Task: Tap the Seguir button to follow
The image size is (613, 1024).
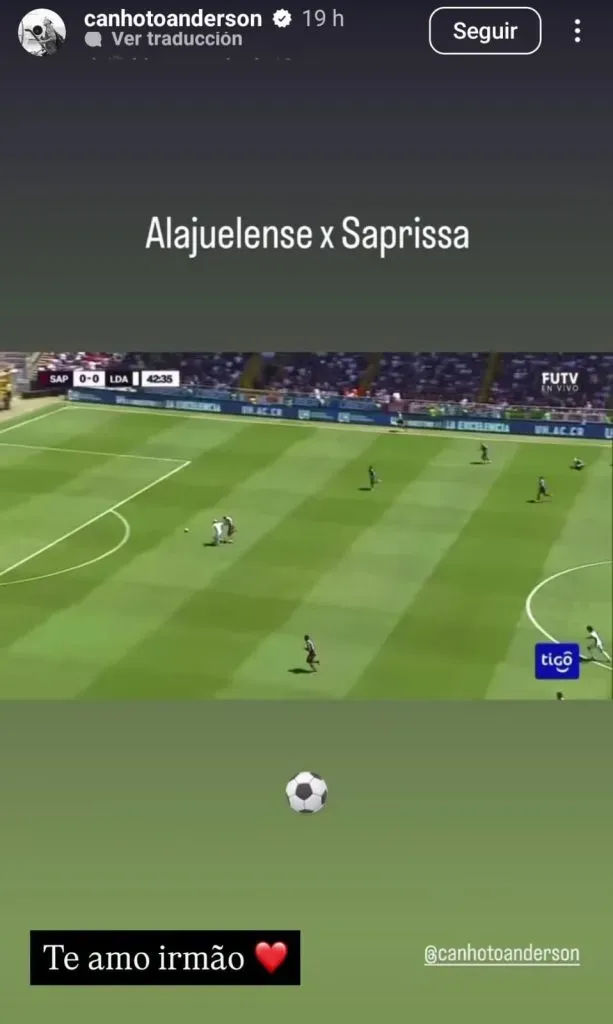Action: (485, 31)
